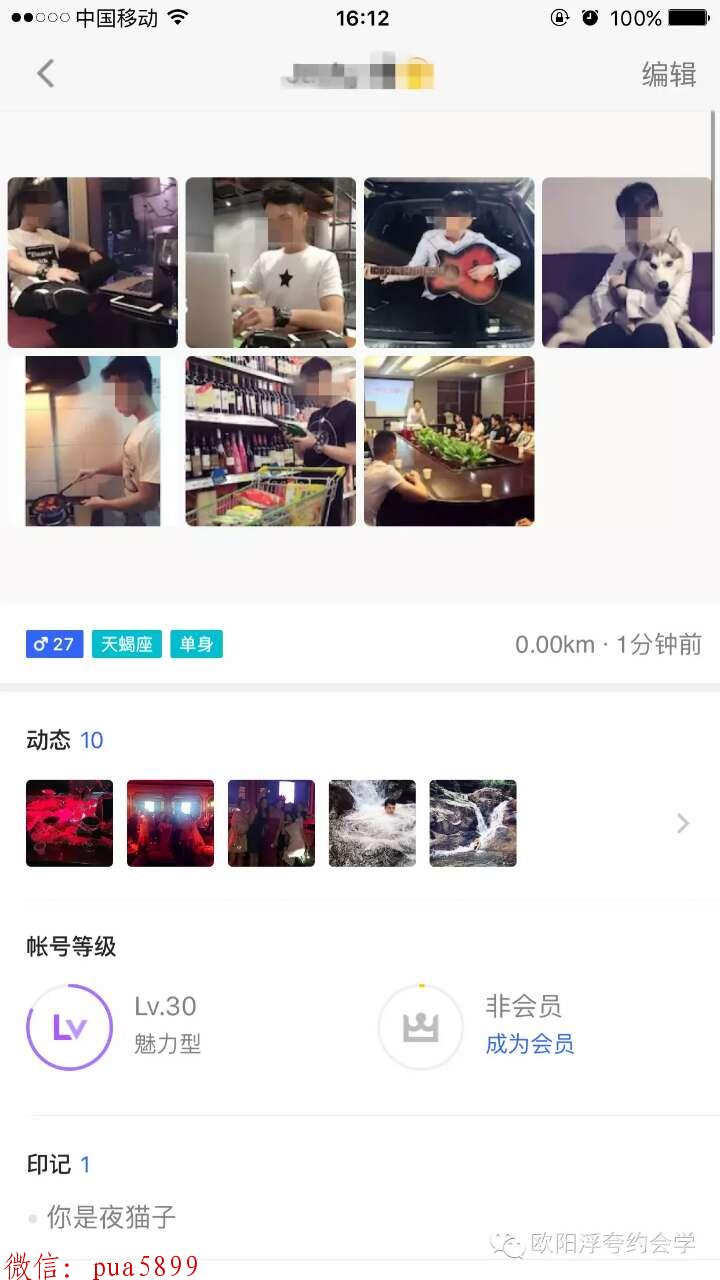Select the 天蝎座 zodiac tag

pos(126,644)
